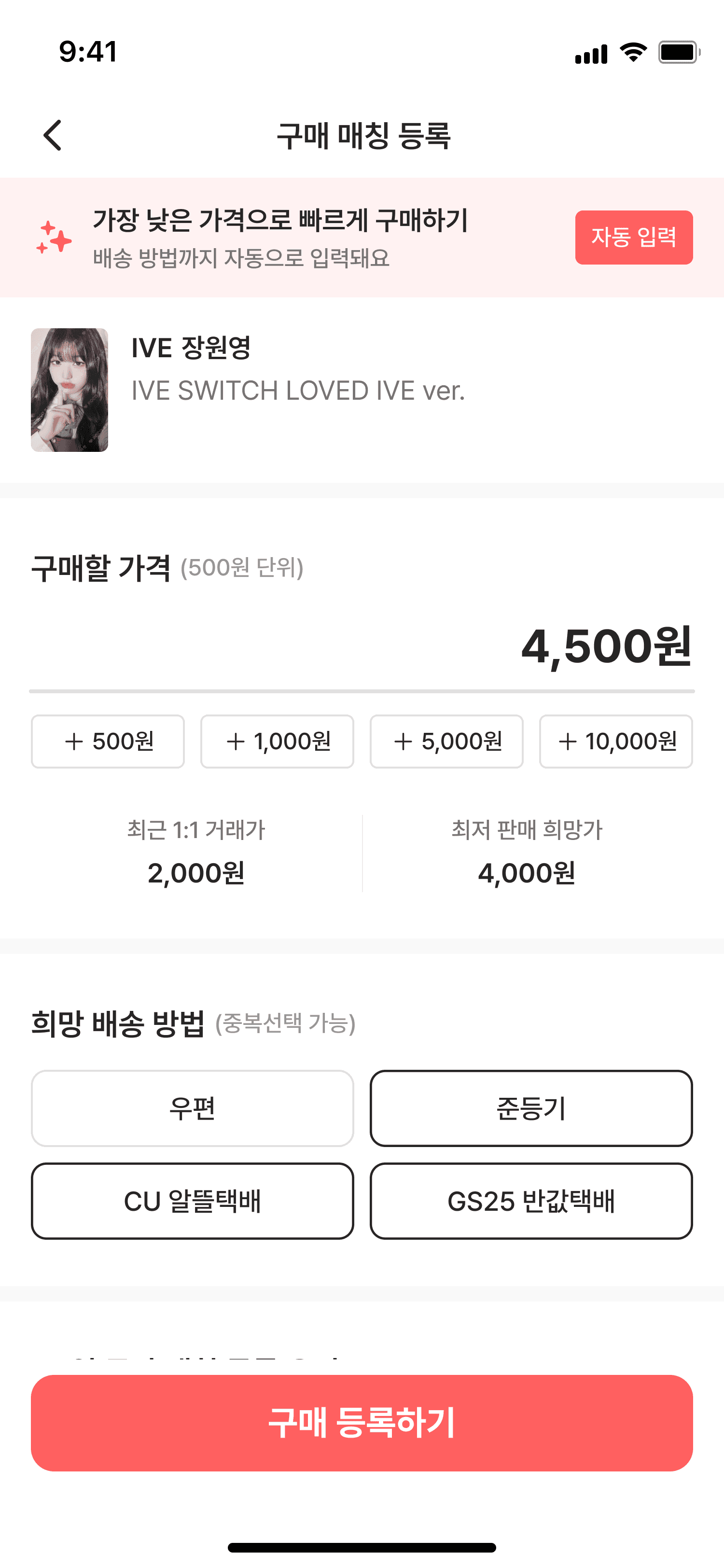Screen dimensions: 724x1568
Task: Go back from 구매 매칭 등록
Action: [53, 135]
